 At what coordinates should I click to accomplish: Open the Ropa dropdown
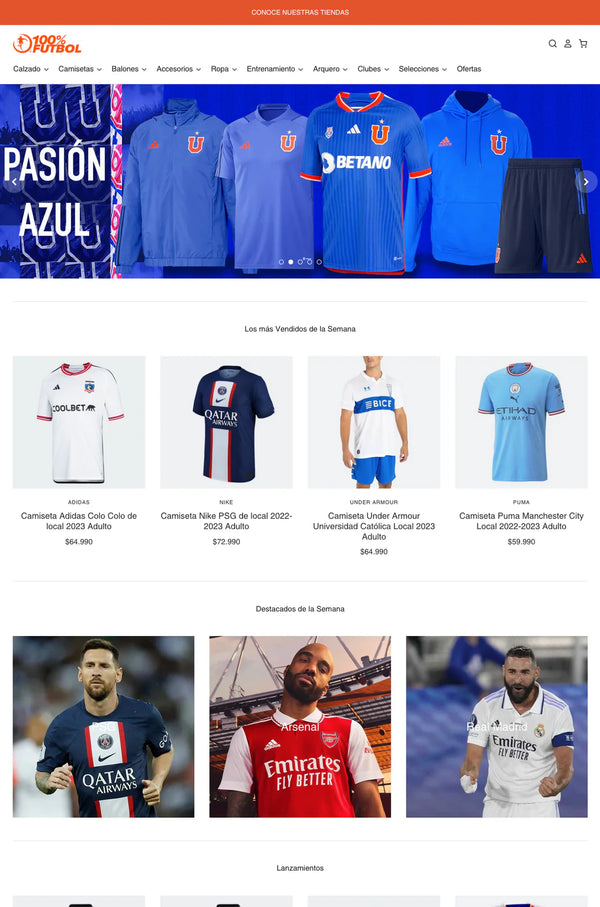pos(224,69)
